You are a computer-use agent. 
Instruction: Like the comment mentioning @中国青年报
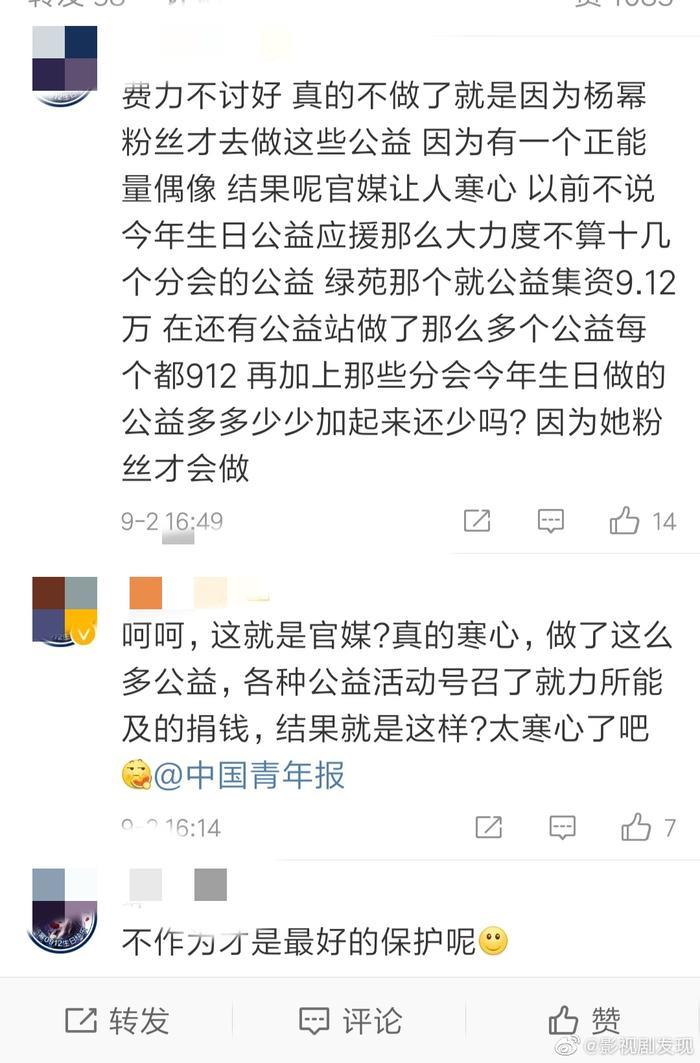[636, 827]
